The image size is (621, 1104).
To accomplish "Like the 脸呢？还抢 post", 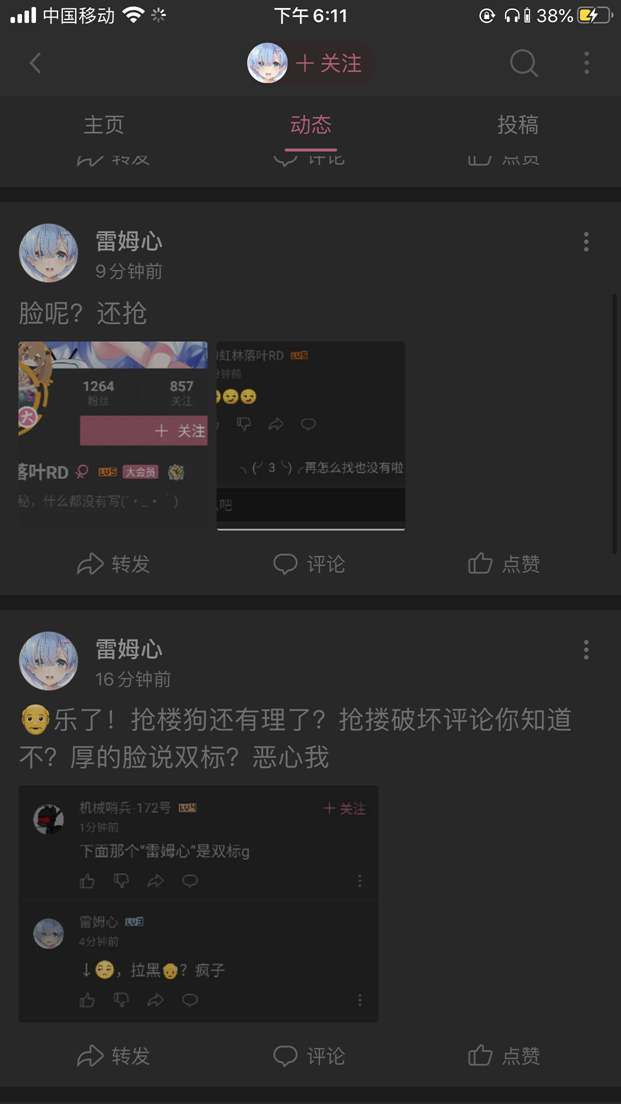I will coord(504,564).
